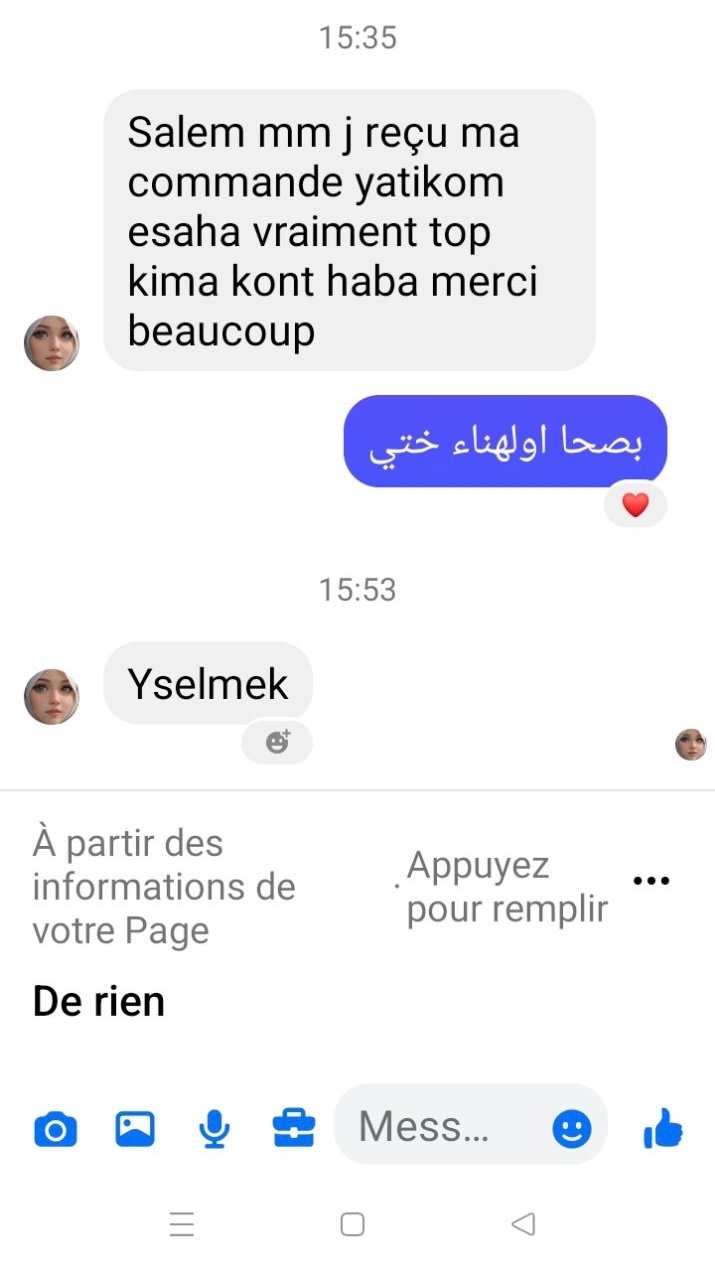Screen dimensions: 715x1268
Task: Open the emoji picker in message box
Action: [x=572, y=1130]
